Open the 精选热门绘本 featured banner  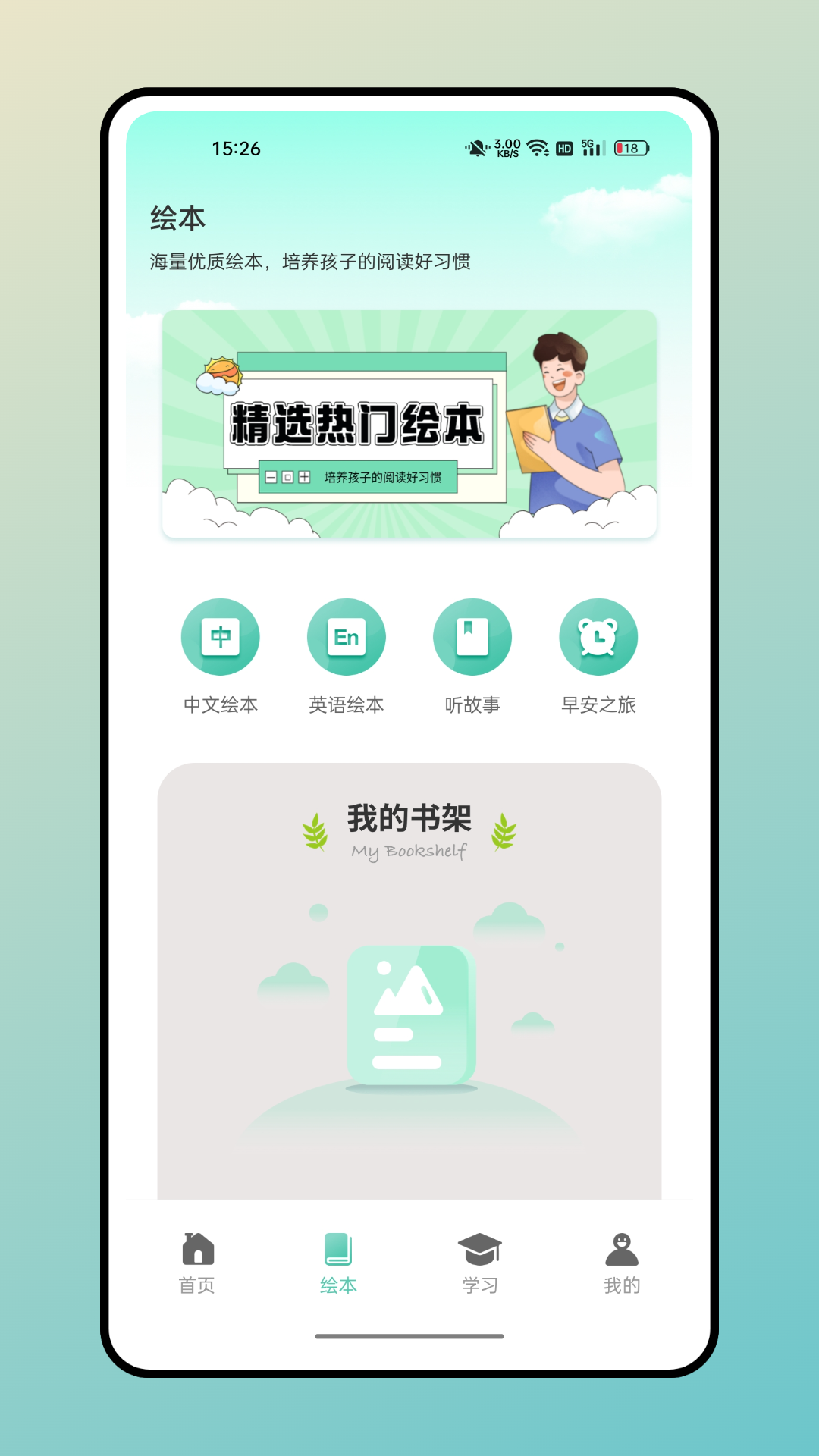409,422
